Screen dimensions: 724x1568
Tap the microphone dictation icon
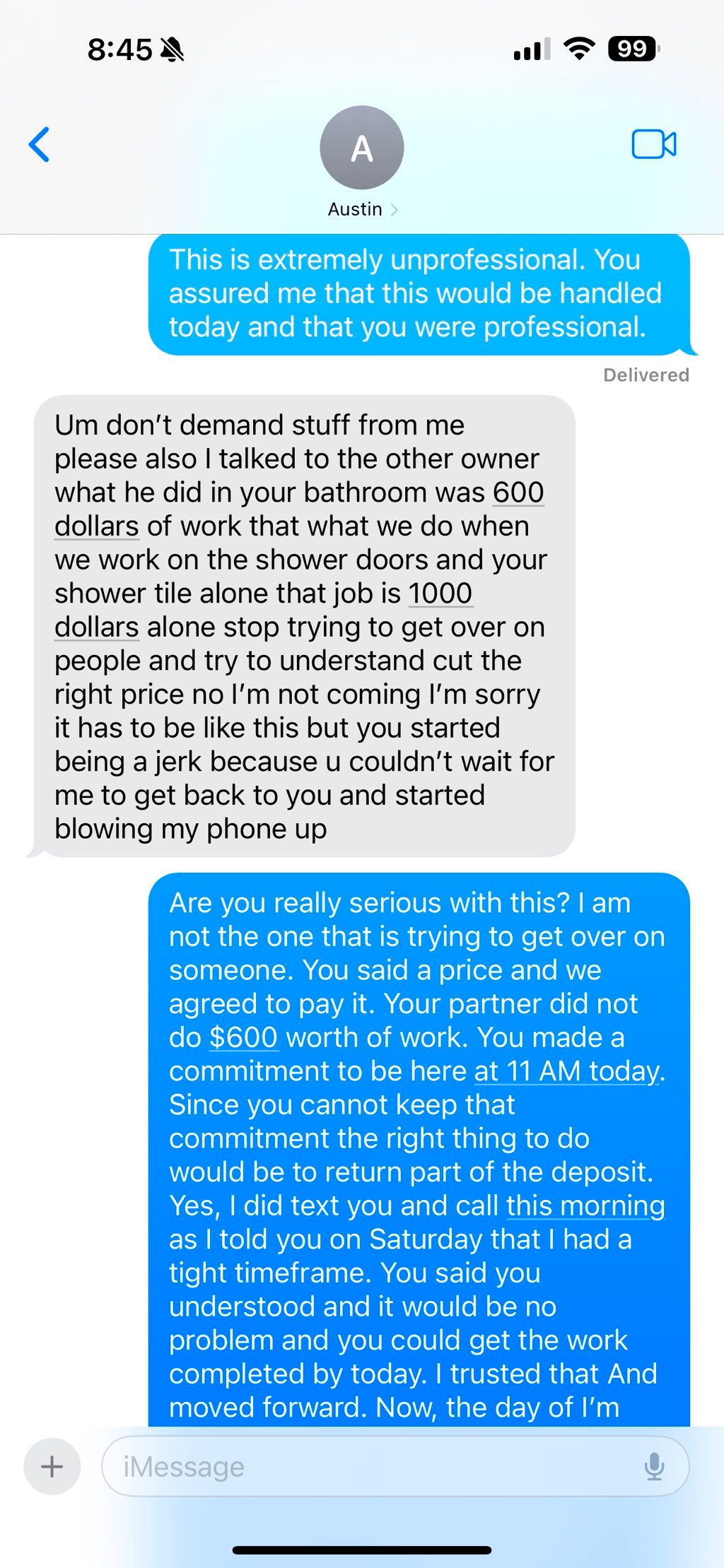[655, 1467]
